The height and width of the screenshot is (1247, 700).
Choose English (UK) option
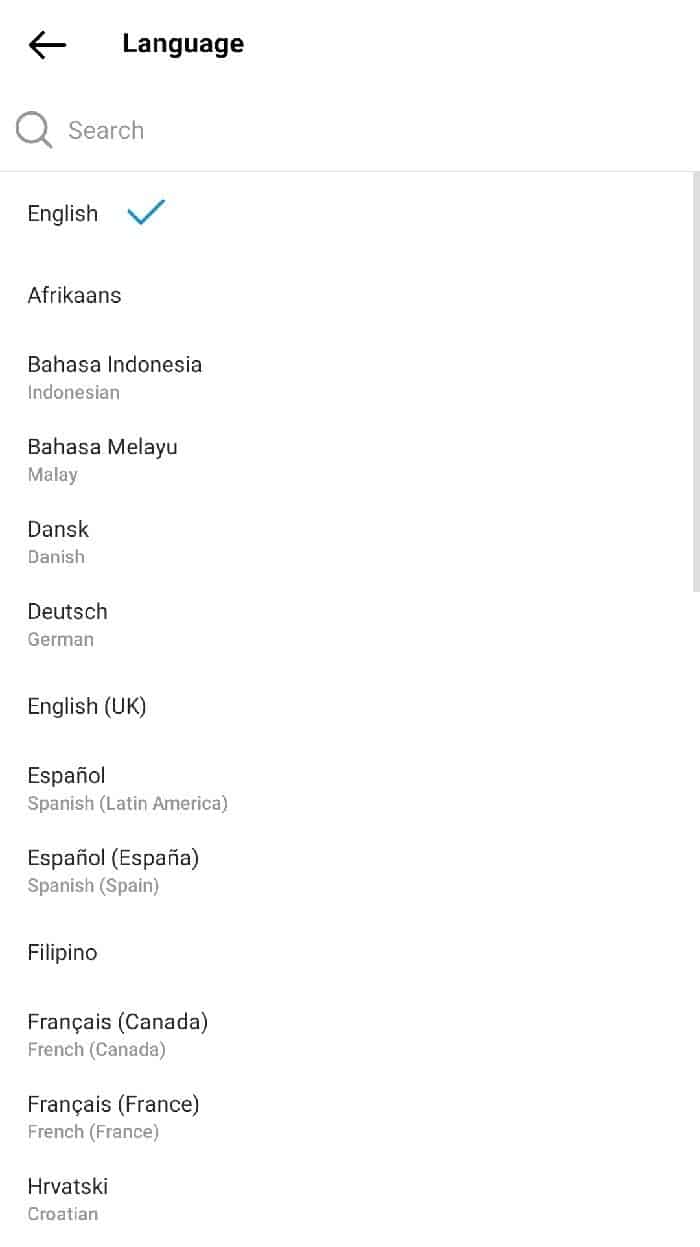pos(87,706)
